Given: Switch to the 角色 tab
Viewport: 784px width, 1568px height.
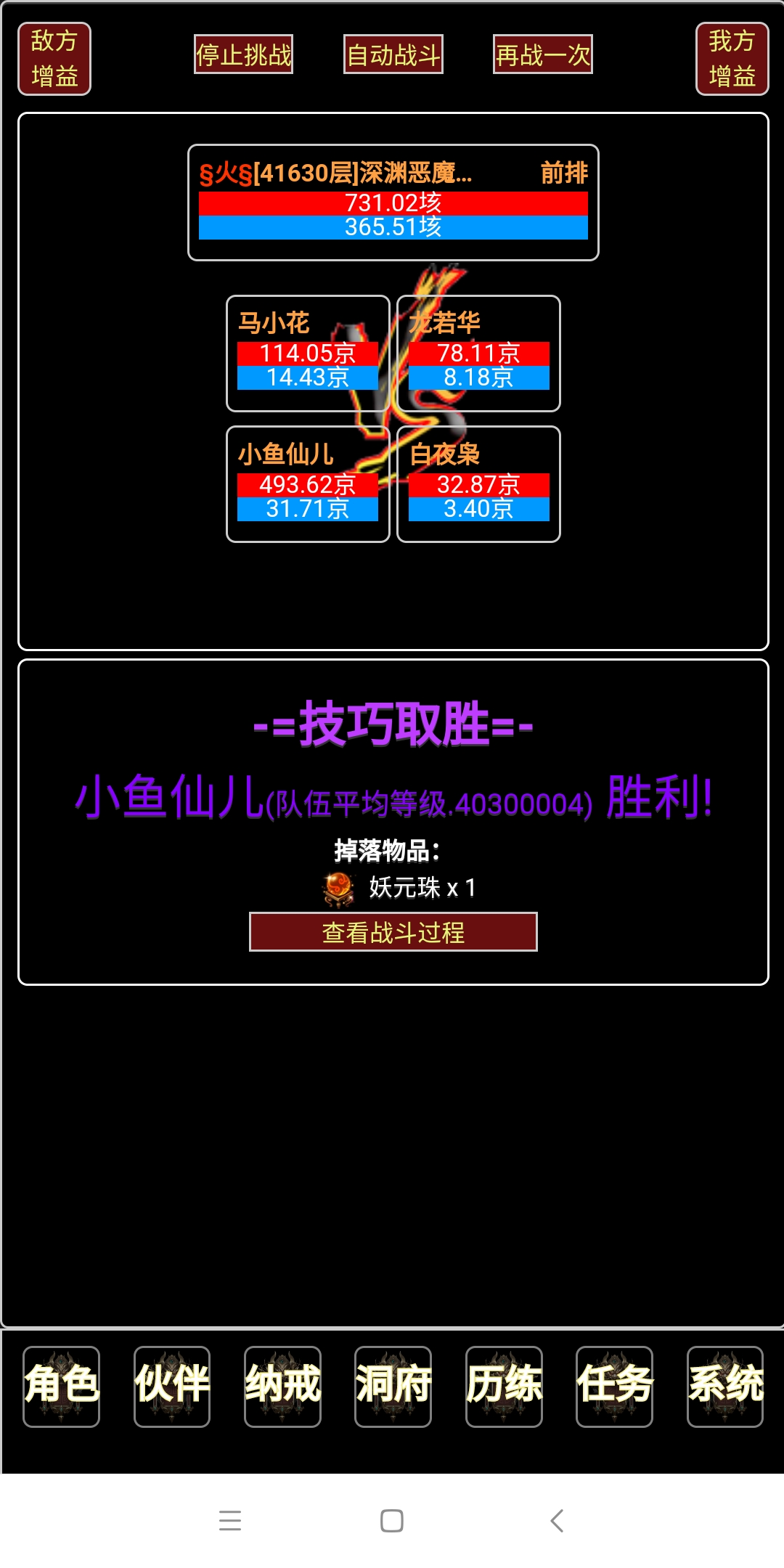Looking at the screenshot, I should click(61, 1387).
